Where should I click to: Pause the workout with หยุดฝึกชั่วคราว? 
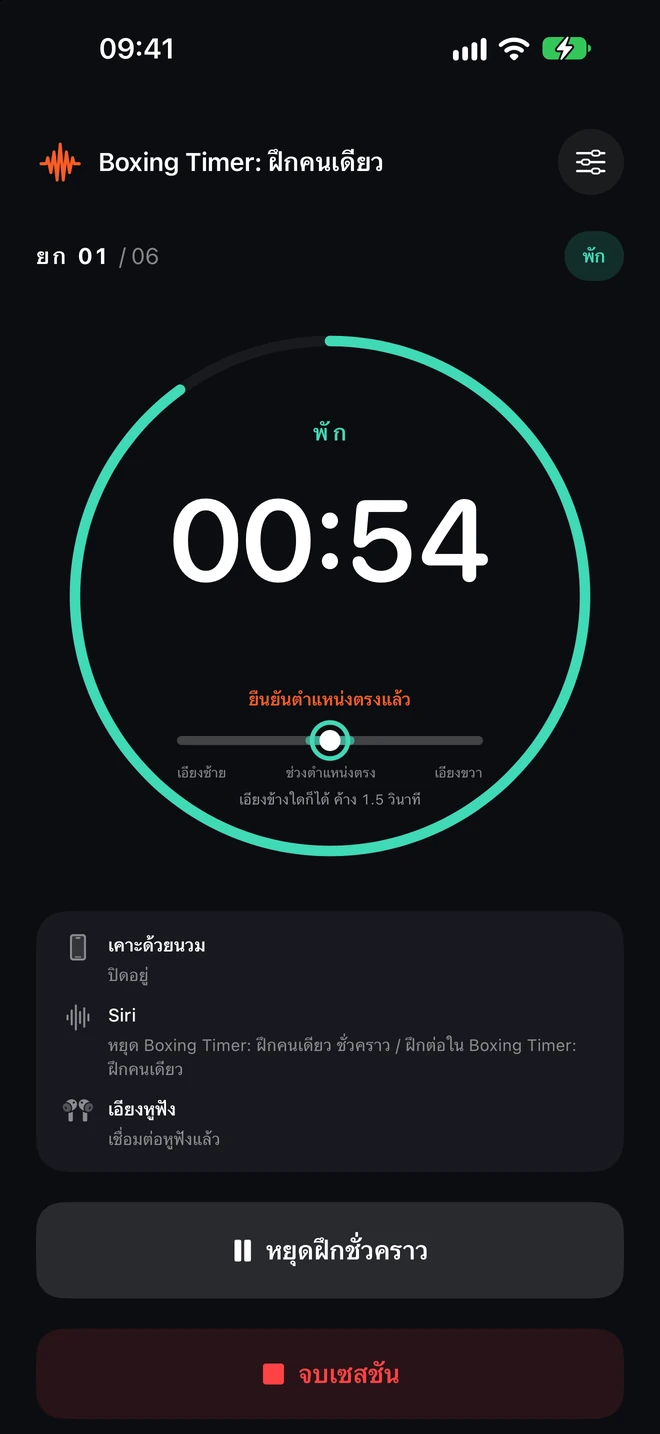click(x=330, y=1250)
